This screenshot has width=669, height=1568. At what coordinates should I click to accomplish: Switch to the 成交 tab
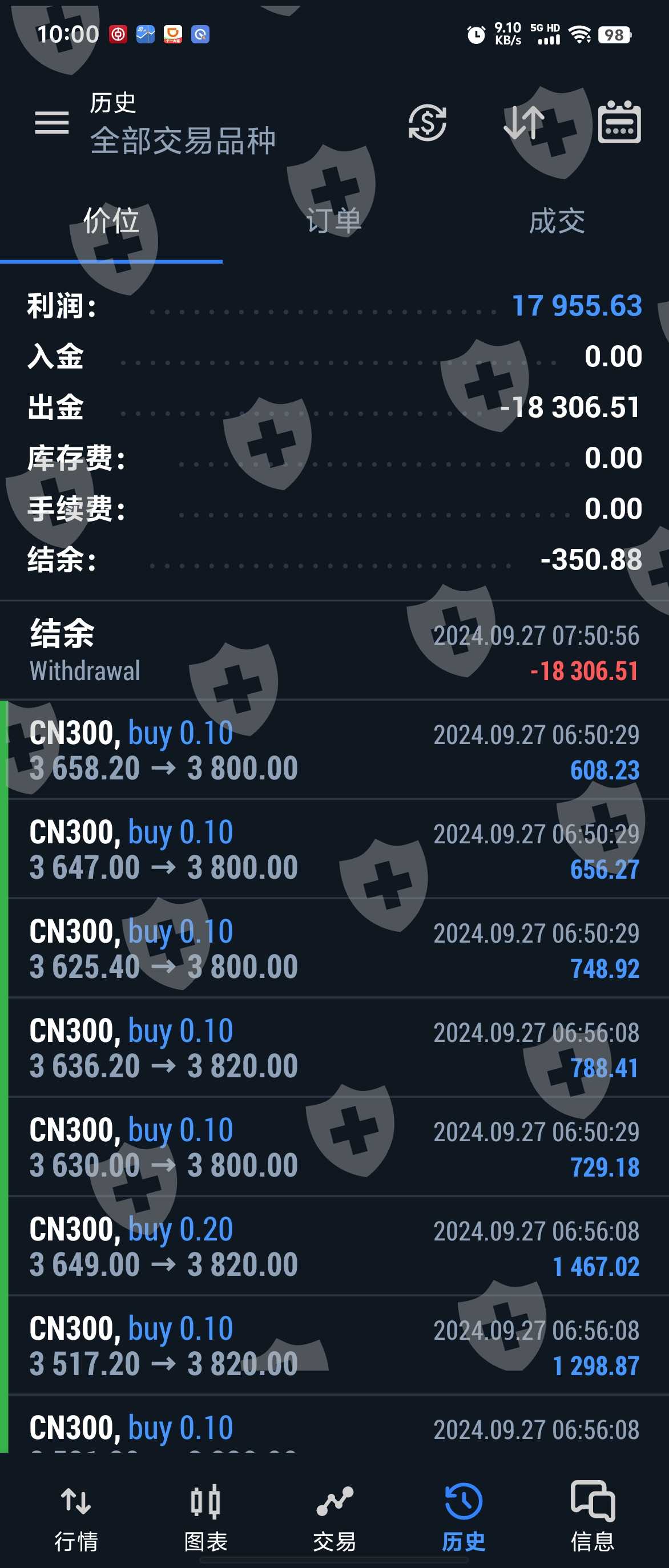557,221
